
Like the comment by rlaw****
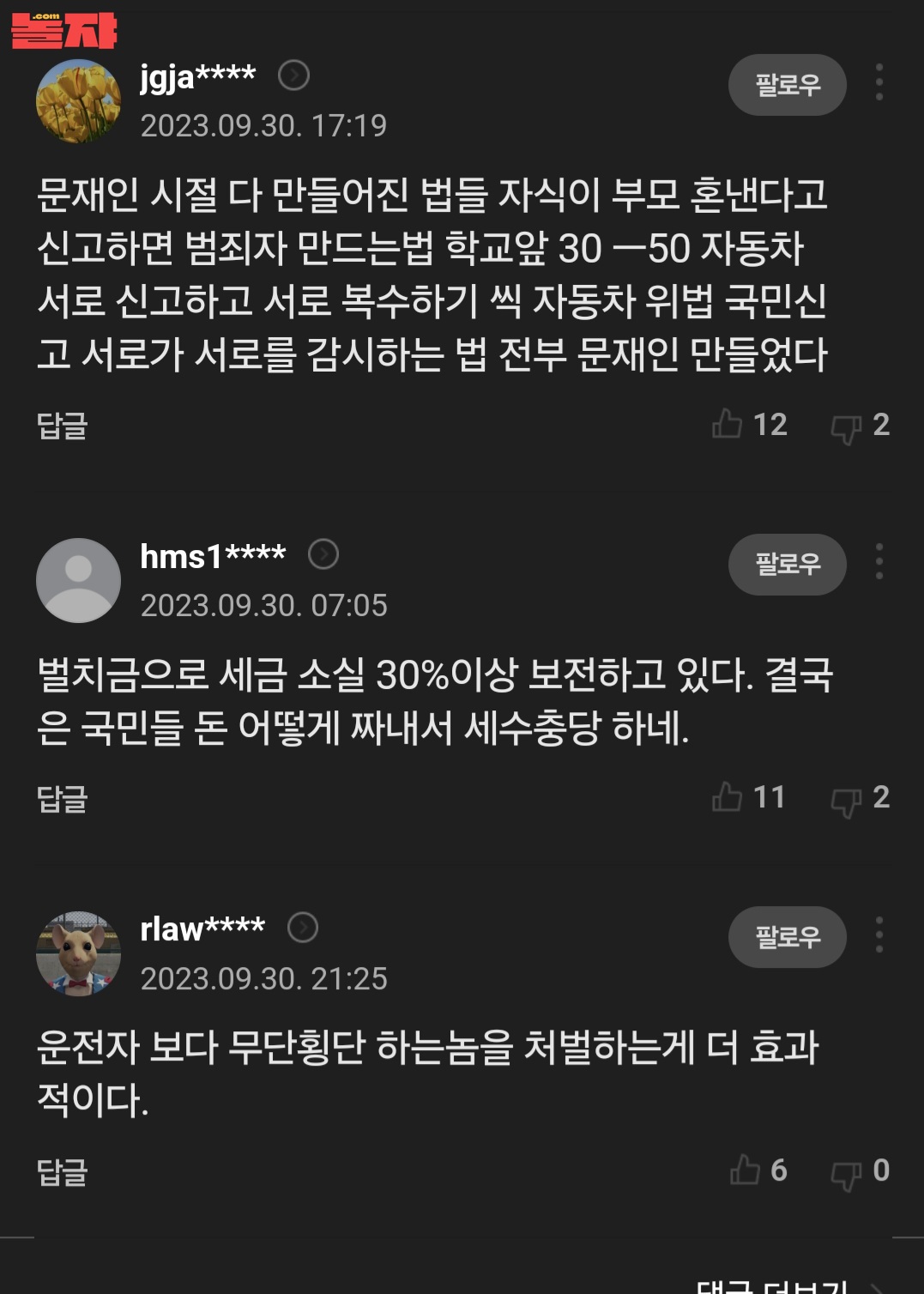click(746, 1170)
